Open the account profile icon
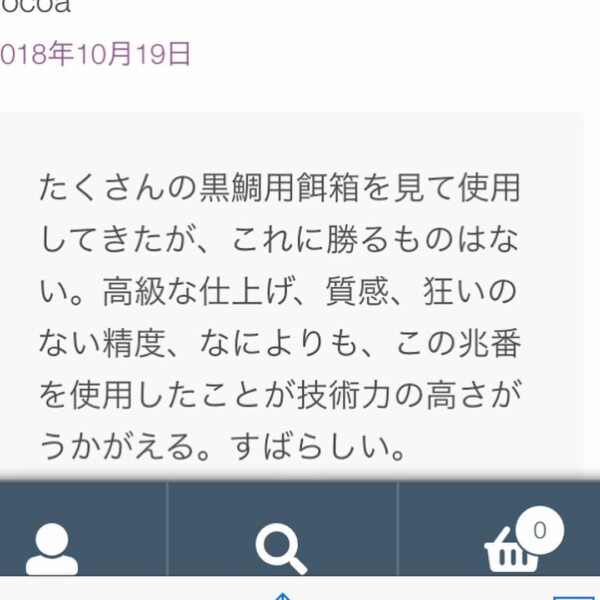Image resolution: width=600 pixels, height=600 pixels. click(x=52, y=548)
